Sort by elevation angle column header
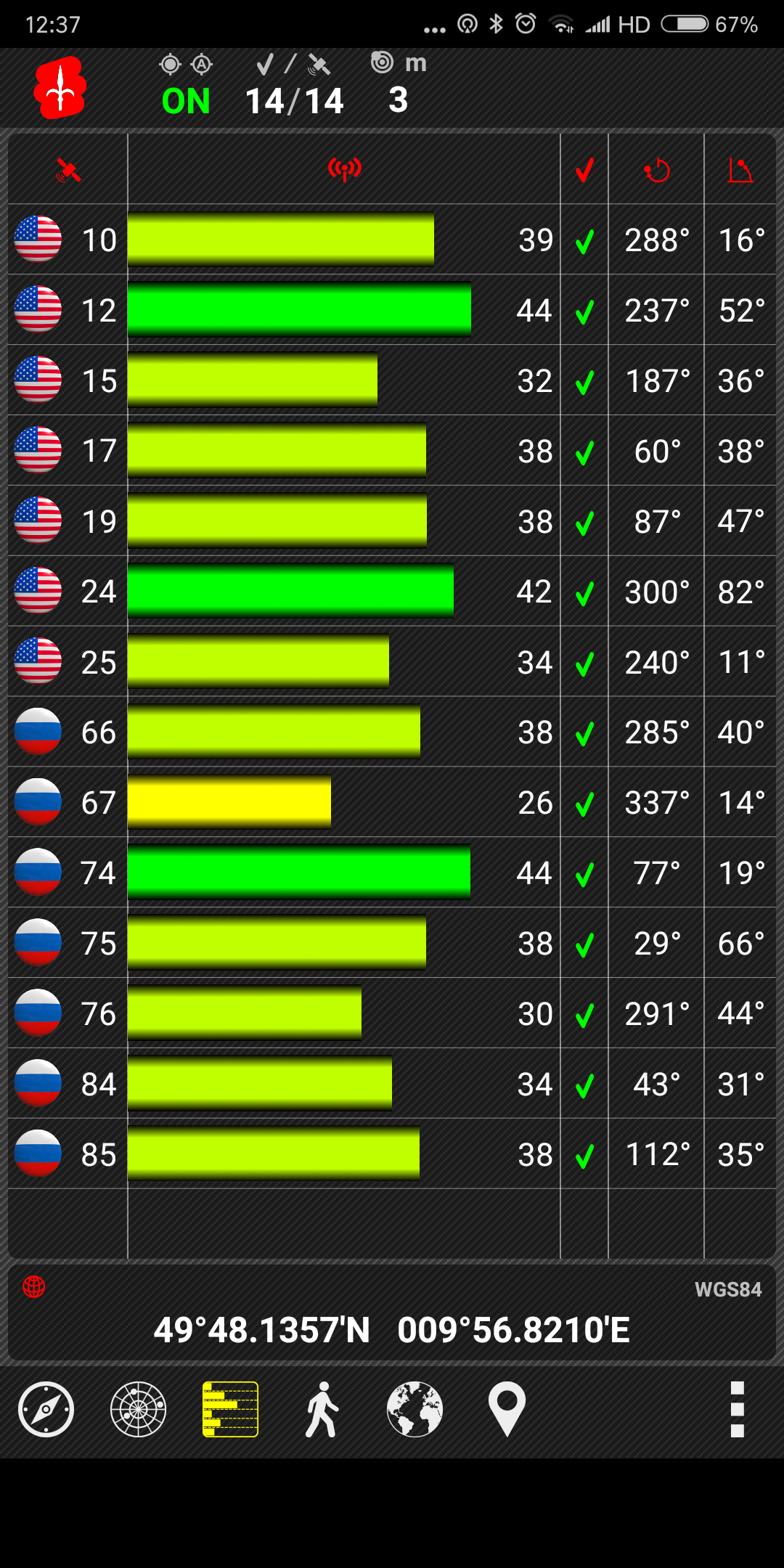The image size is (784, 1568). 740,170
